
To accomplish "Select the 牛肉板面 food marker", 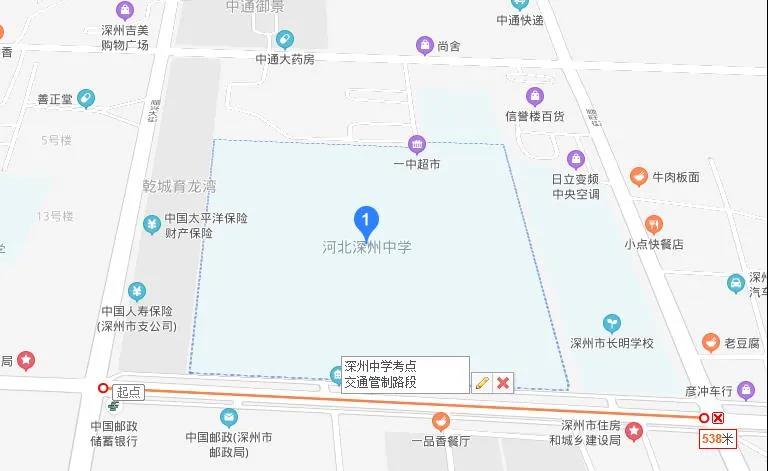I will (x=638, y=177).
